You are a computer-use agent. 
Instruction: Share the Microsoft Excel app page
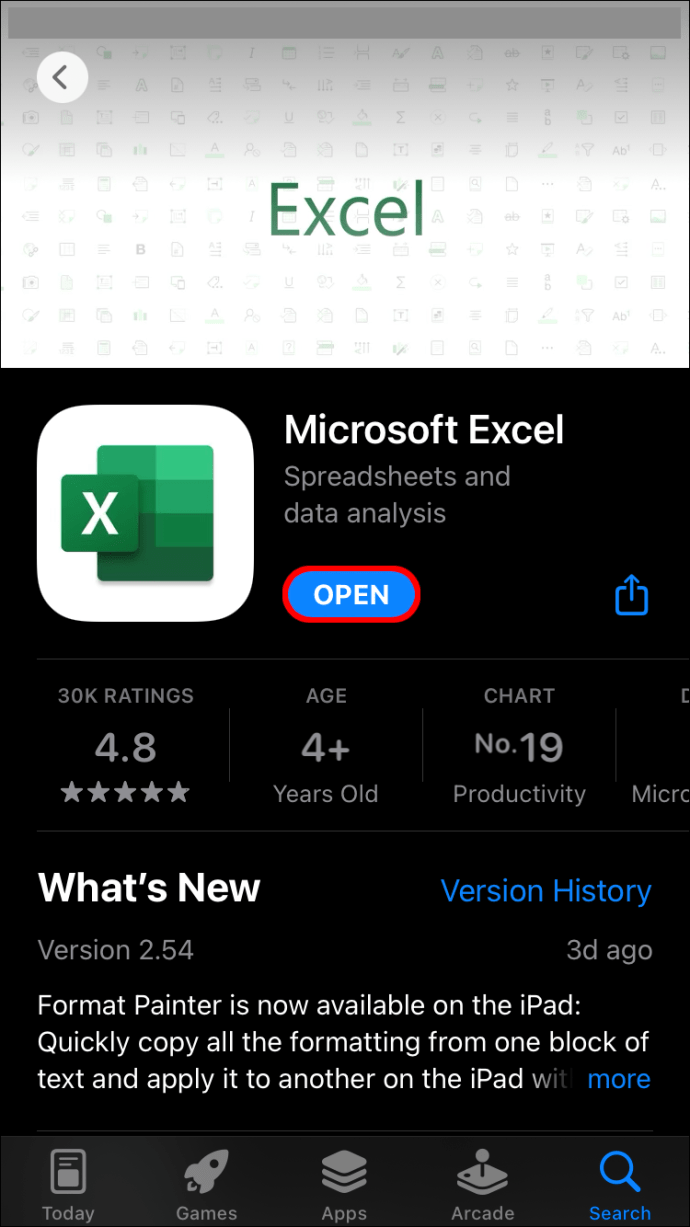(631, 596)
